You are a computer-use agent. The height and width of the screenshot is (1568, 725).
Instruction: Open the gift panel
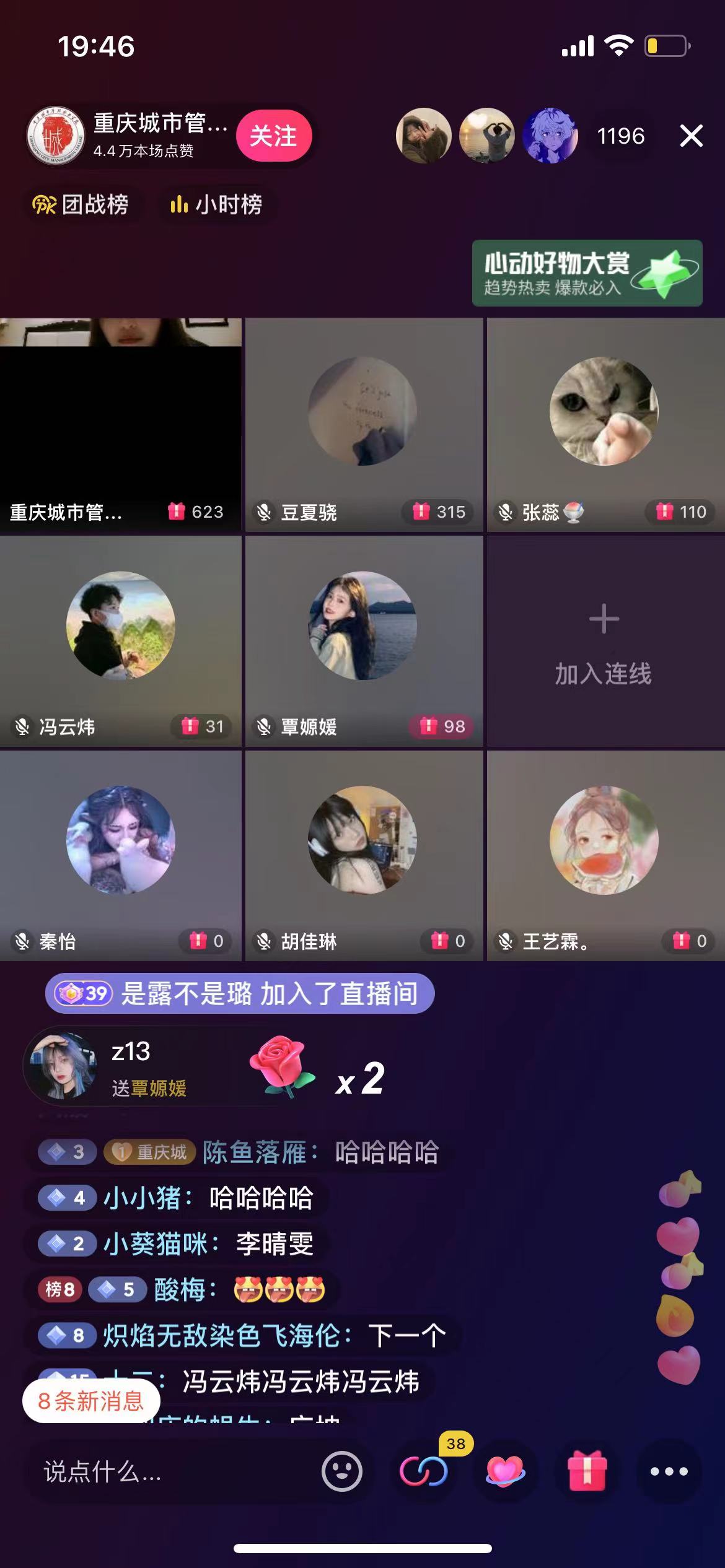pyautogui.click(x=586, y=1471)
